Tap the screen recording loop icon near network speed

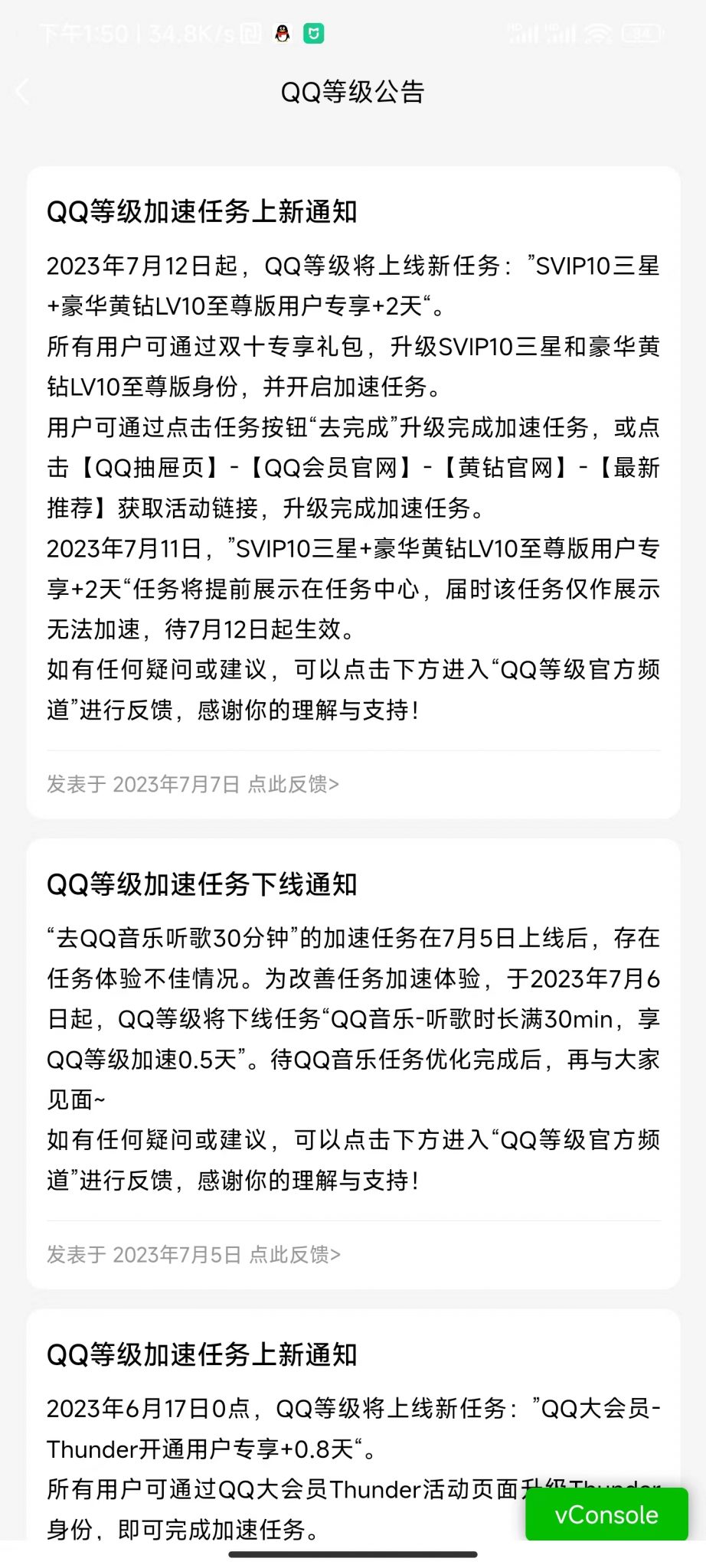click(249, 32)
